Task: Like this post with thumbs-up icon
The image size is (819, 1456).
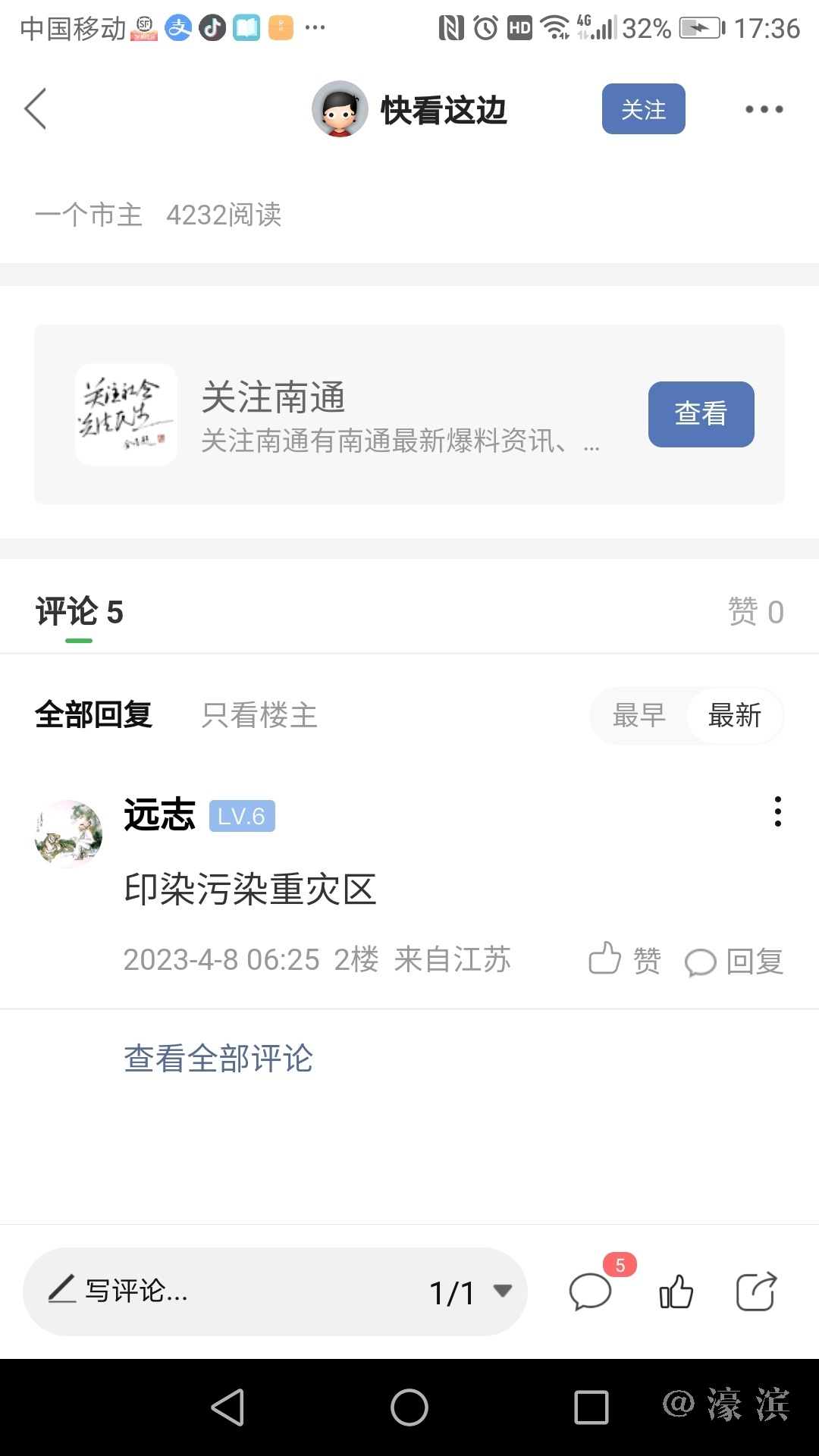Action: point(676,1291)
